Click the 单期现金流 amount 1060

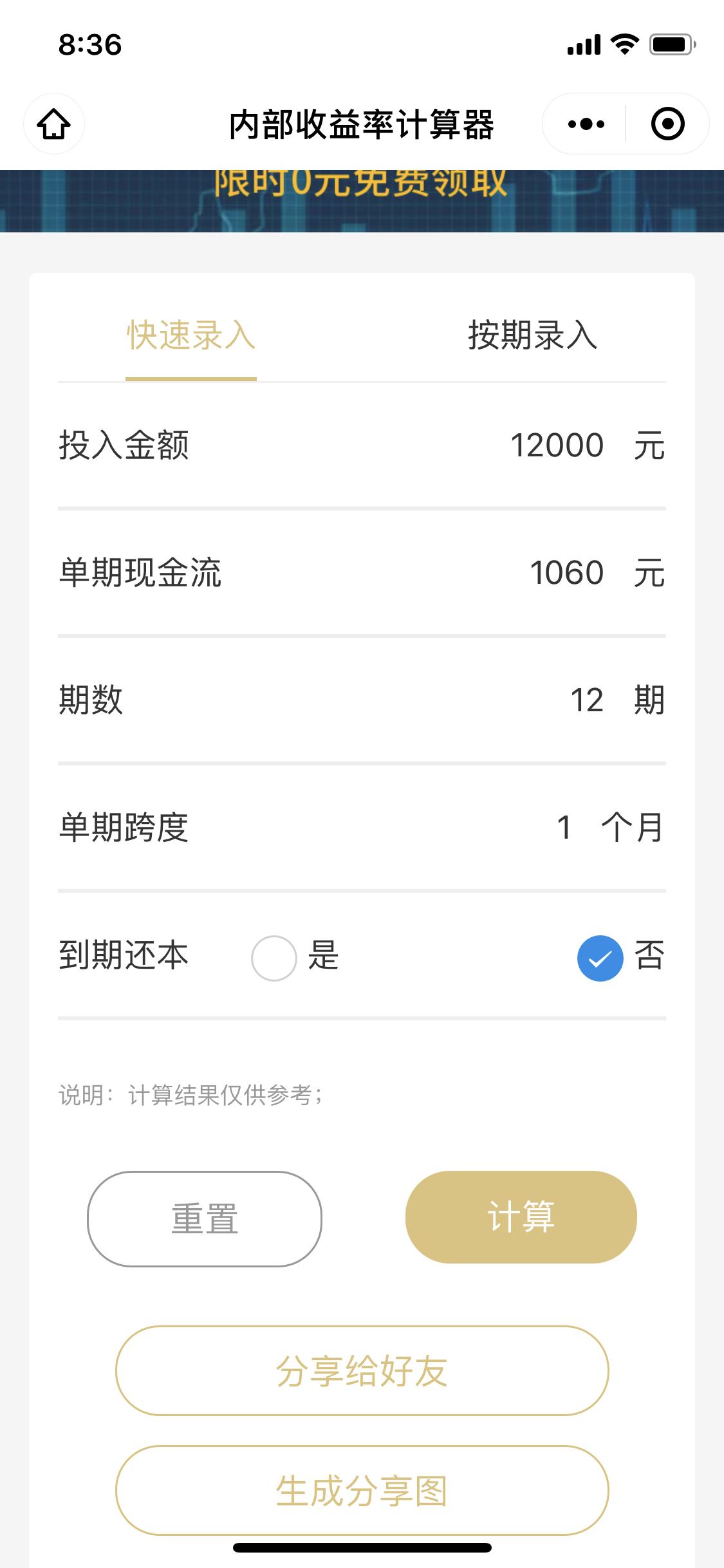click(x=566, y=572)
